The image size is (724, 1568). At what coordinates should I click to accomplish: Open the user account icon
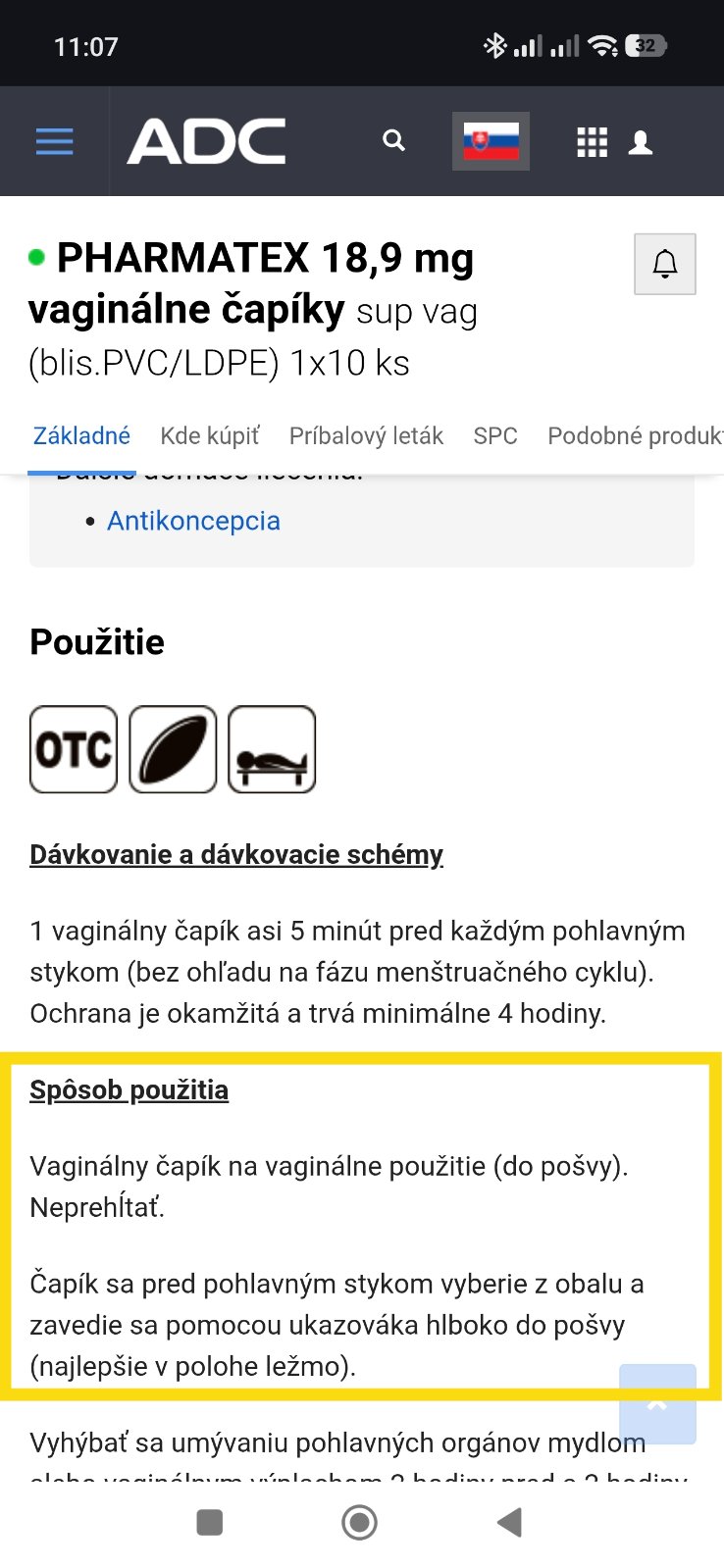(641, 142)
